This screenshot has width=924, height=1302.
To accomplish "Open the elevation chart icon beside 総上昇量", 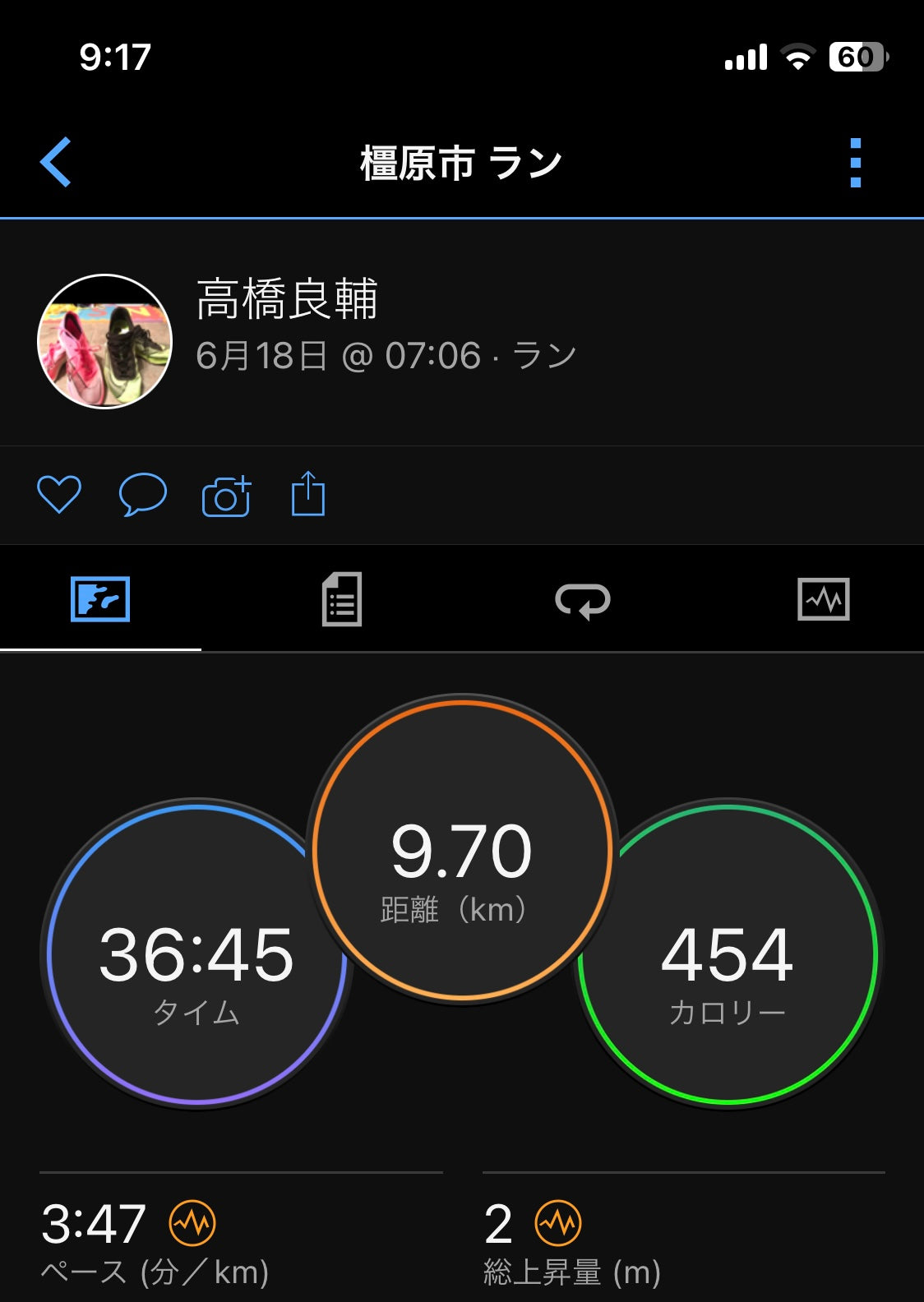I will pos(558,1223).
